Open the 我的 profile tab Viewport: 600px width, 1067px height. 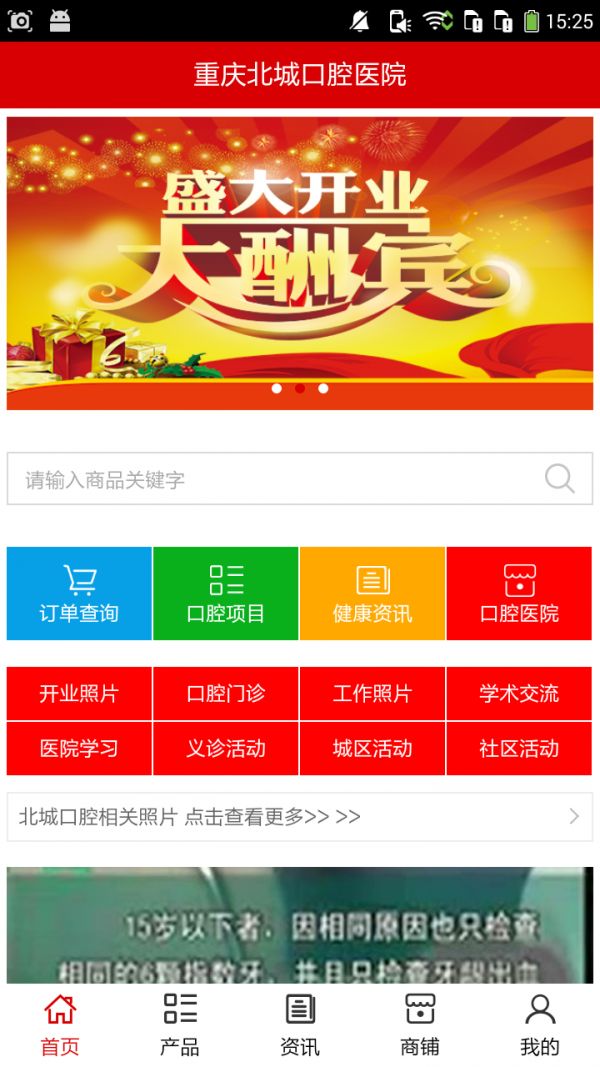coord(540,1025)
